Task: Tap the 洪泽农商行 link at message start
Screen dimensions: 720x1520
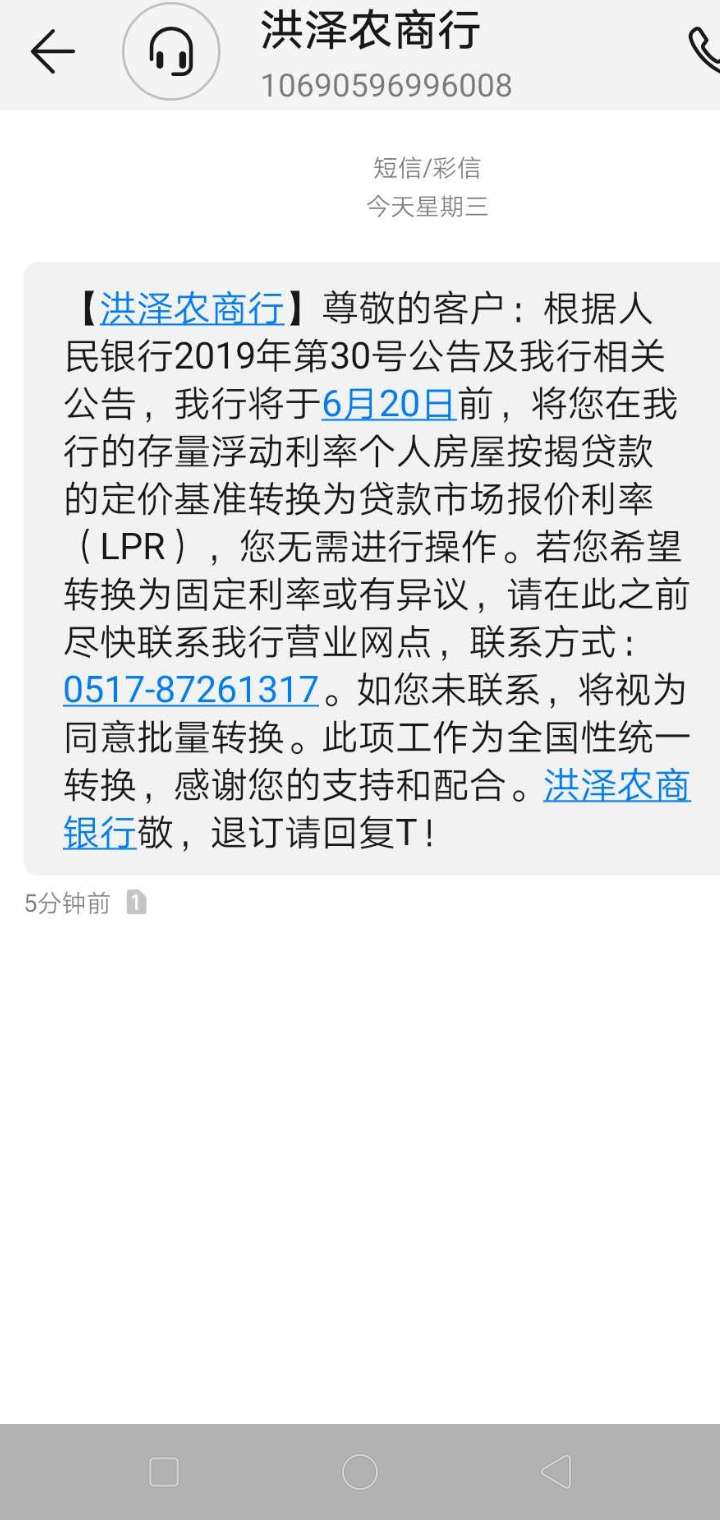Action: (x=192, y=309)
